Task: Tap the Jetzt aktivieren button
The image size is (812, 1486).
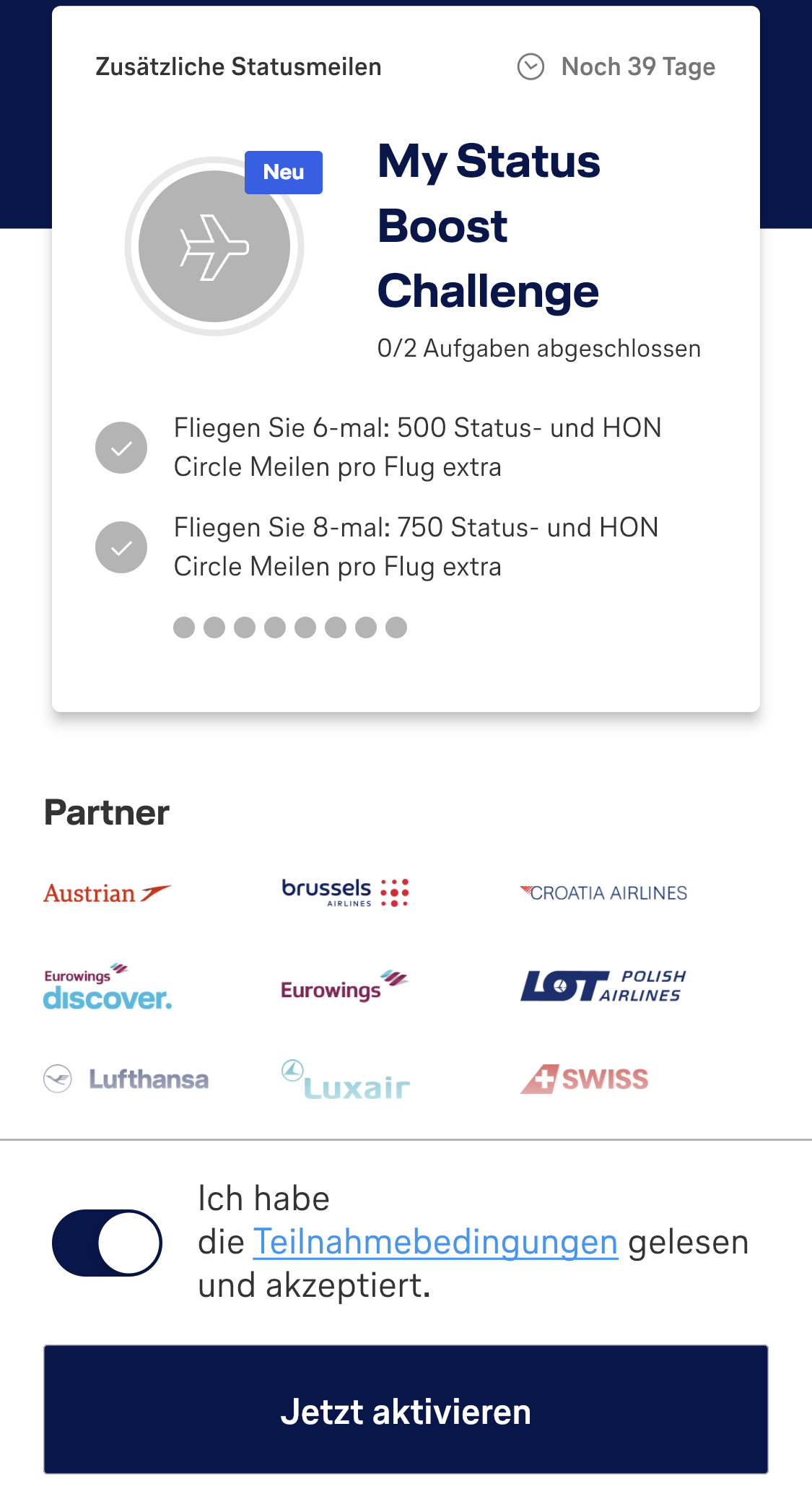Action: (x=406, y=1409)
